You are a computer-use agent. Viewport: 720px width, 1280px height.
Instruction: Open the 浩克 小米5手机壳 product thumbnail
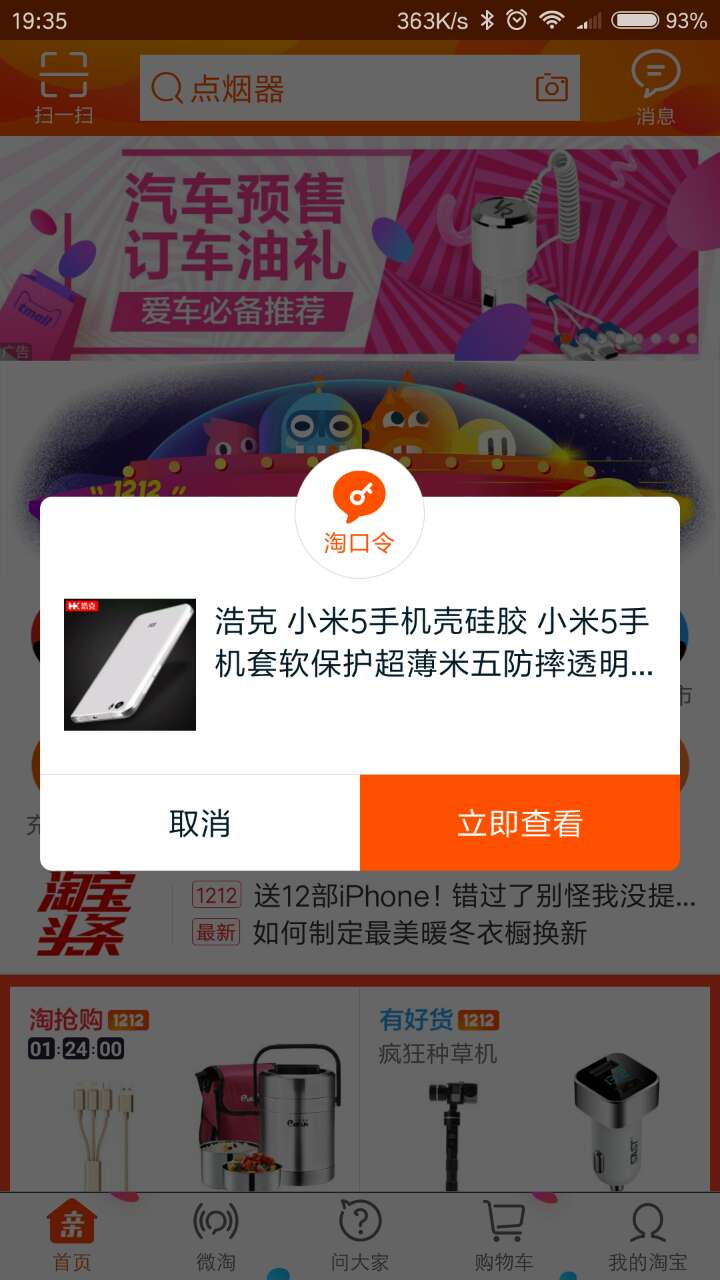point(130,665)
